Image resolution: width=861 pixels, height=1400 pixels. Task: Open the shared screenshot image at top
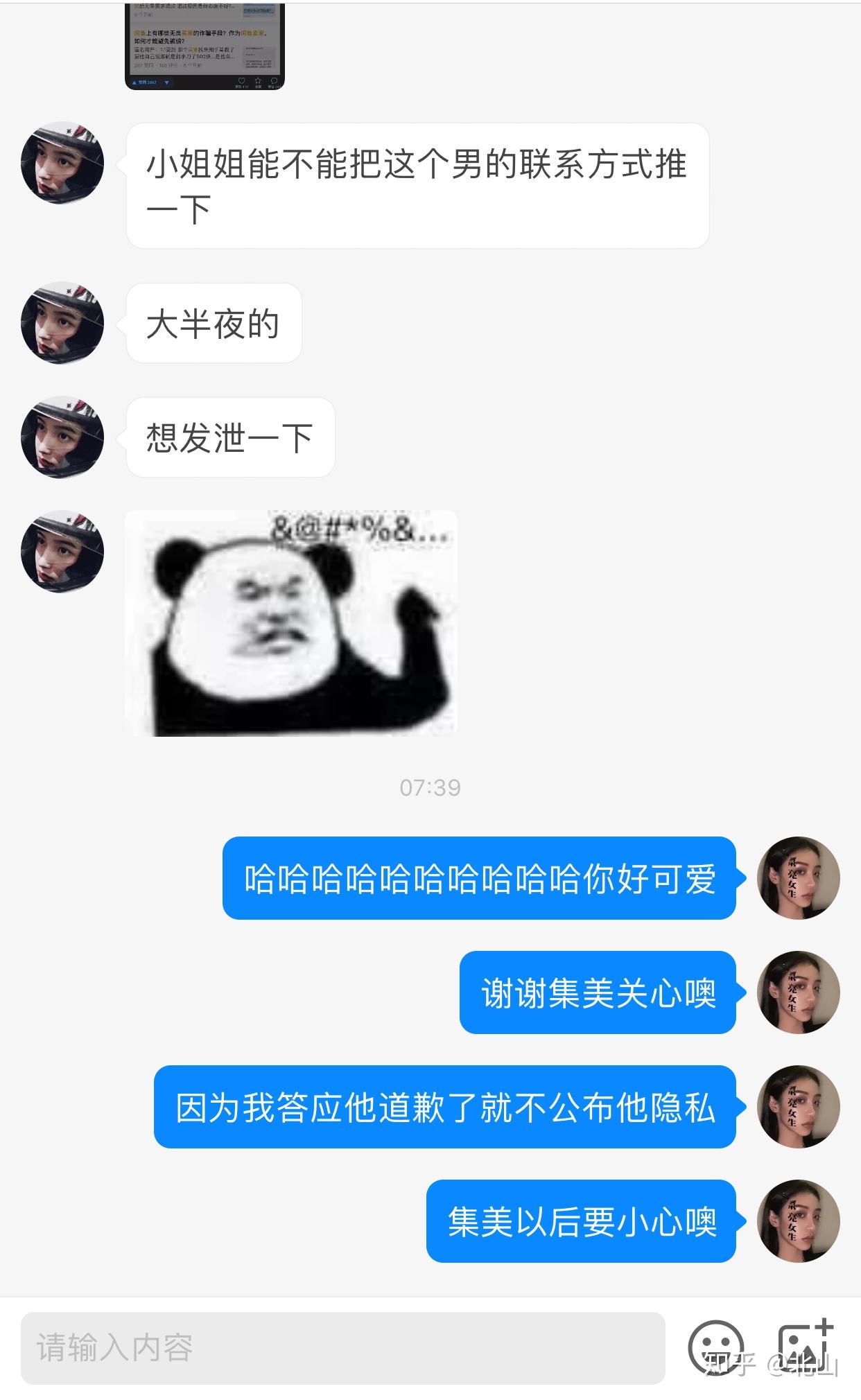pos(205,46)
